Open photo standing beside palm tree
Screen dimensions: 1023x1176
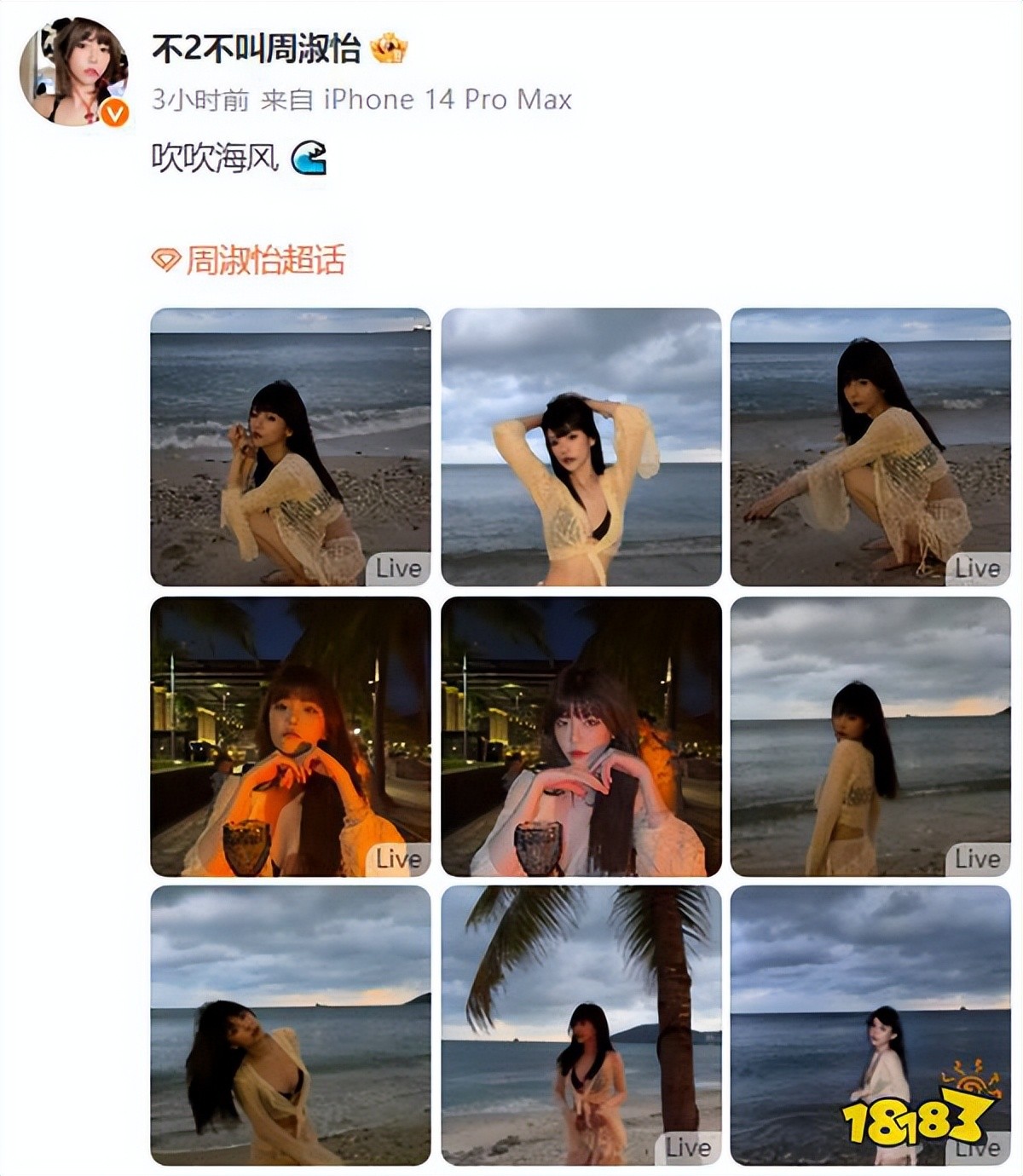[x=581, y=1025]
